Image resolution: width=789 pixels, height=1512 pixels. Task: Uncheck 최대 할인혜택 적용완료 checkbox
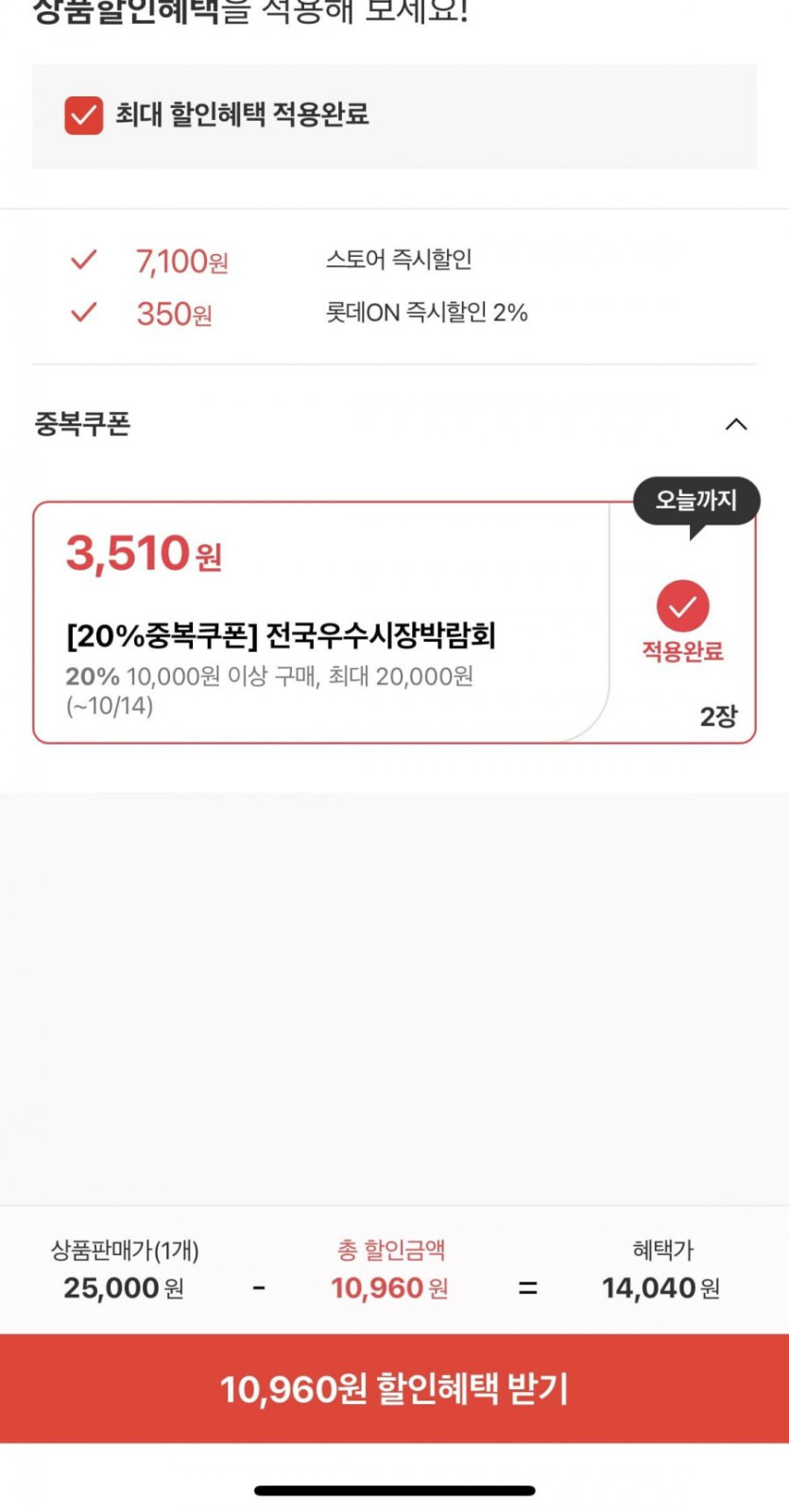pyautogui.click(x=83, y=115)
